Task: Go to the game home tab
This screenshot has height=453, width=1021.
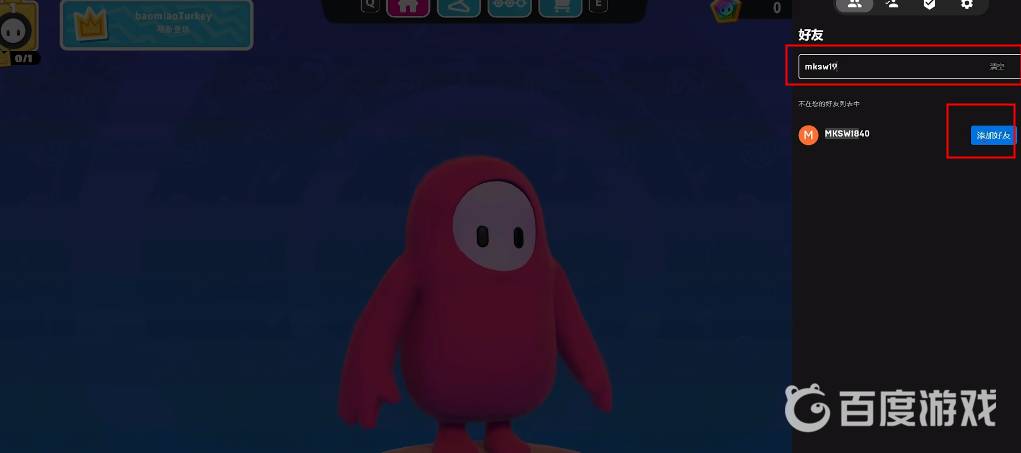Action: [407, 5]
